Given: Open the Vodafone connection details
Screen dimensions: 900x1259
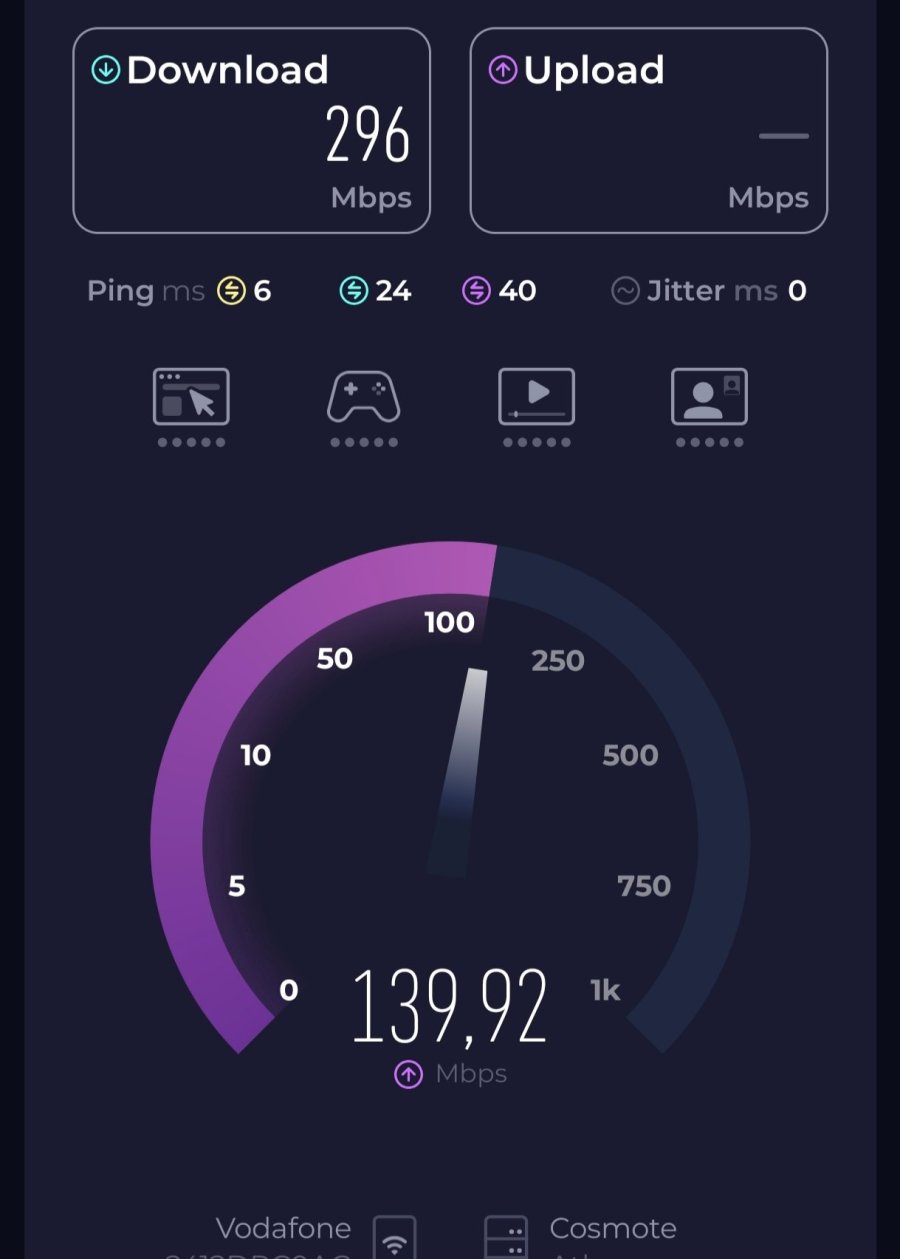Looking at the screenshot, I should [x=284, y=1231].
